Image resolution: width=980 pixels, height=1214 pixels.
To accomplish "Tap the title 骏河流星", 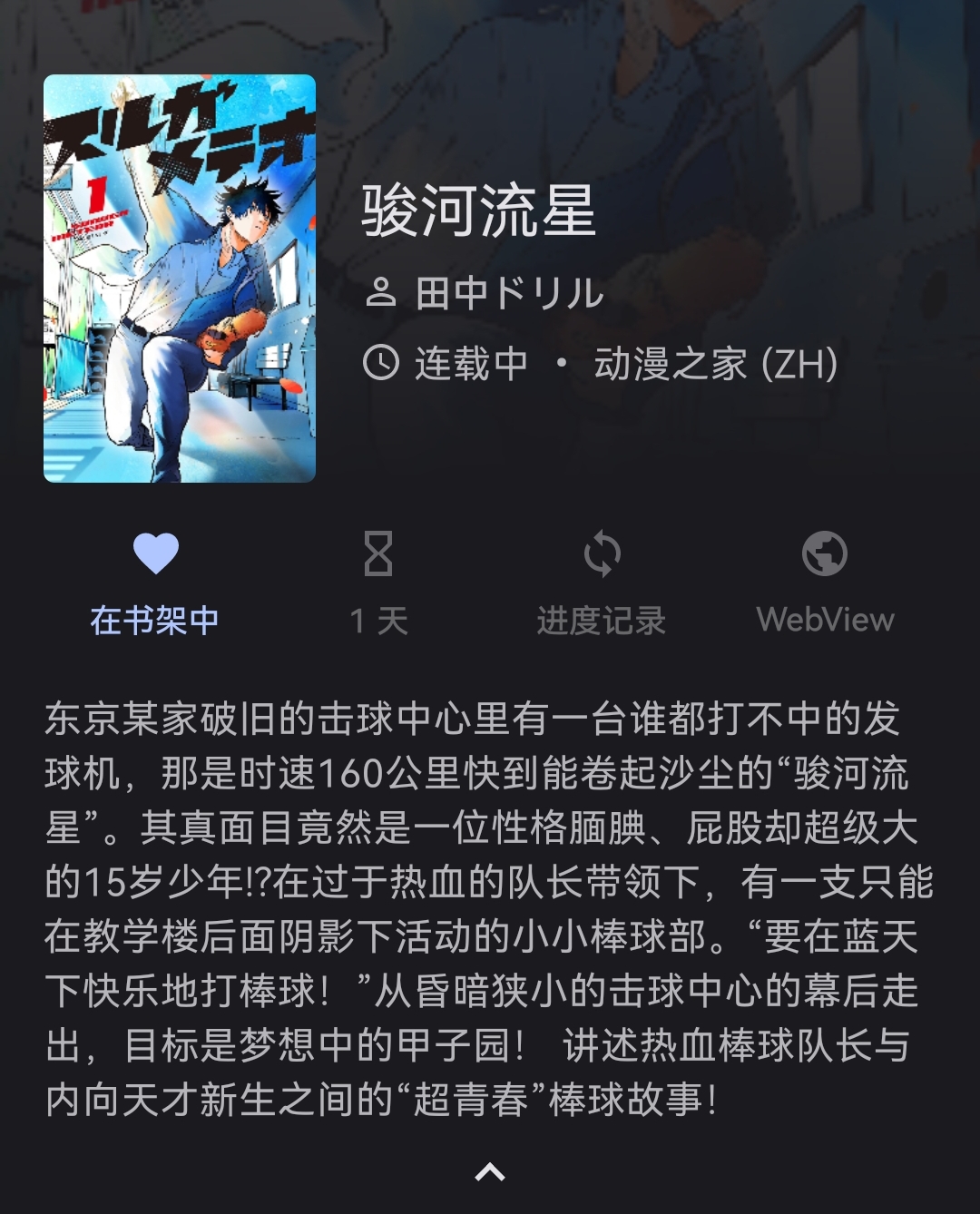I will [x=478, y=210].
